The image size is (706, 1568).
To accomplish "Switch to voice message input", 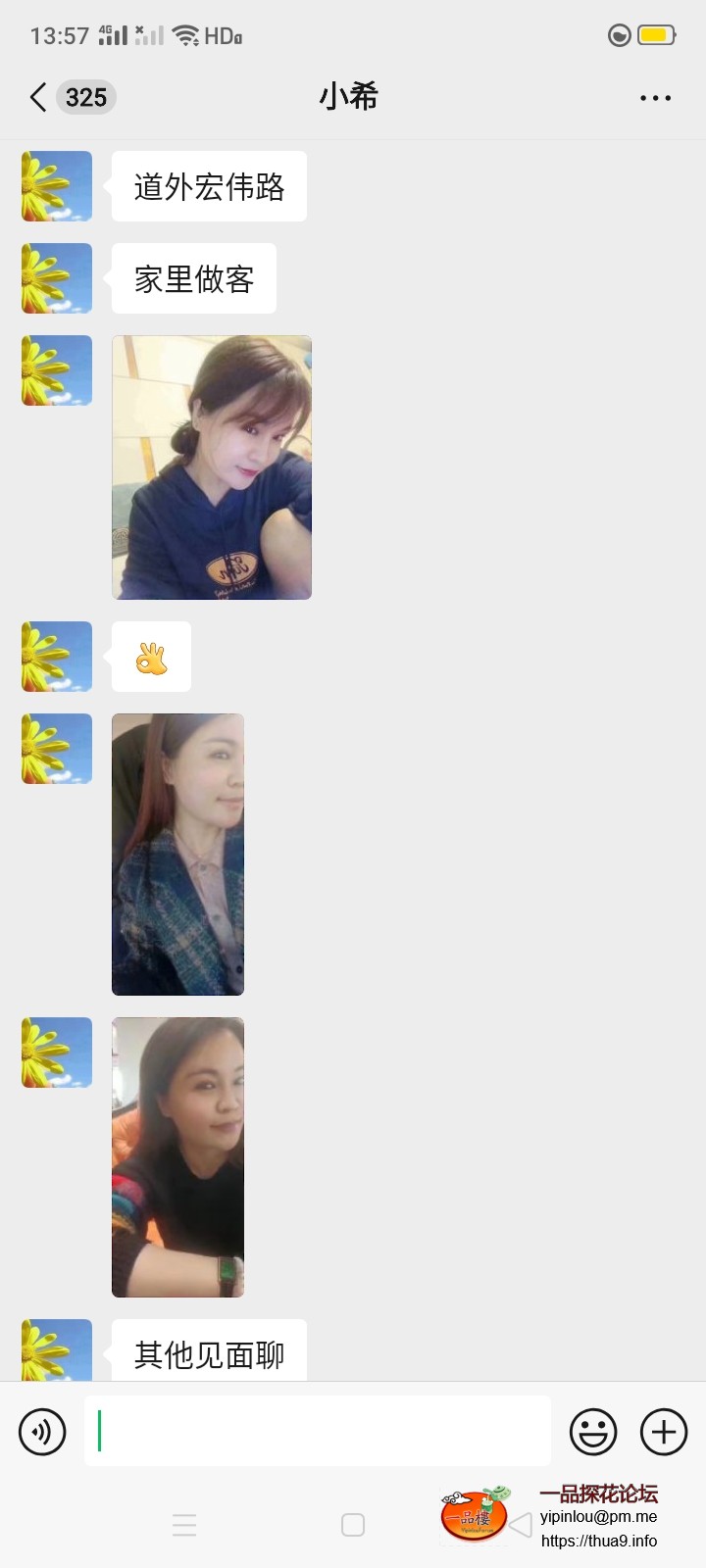I will point(42,1432).
